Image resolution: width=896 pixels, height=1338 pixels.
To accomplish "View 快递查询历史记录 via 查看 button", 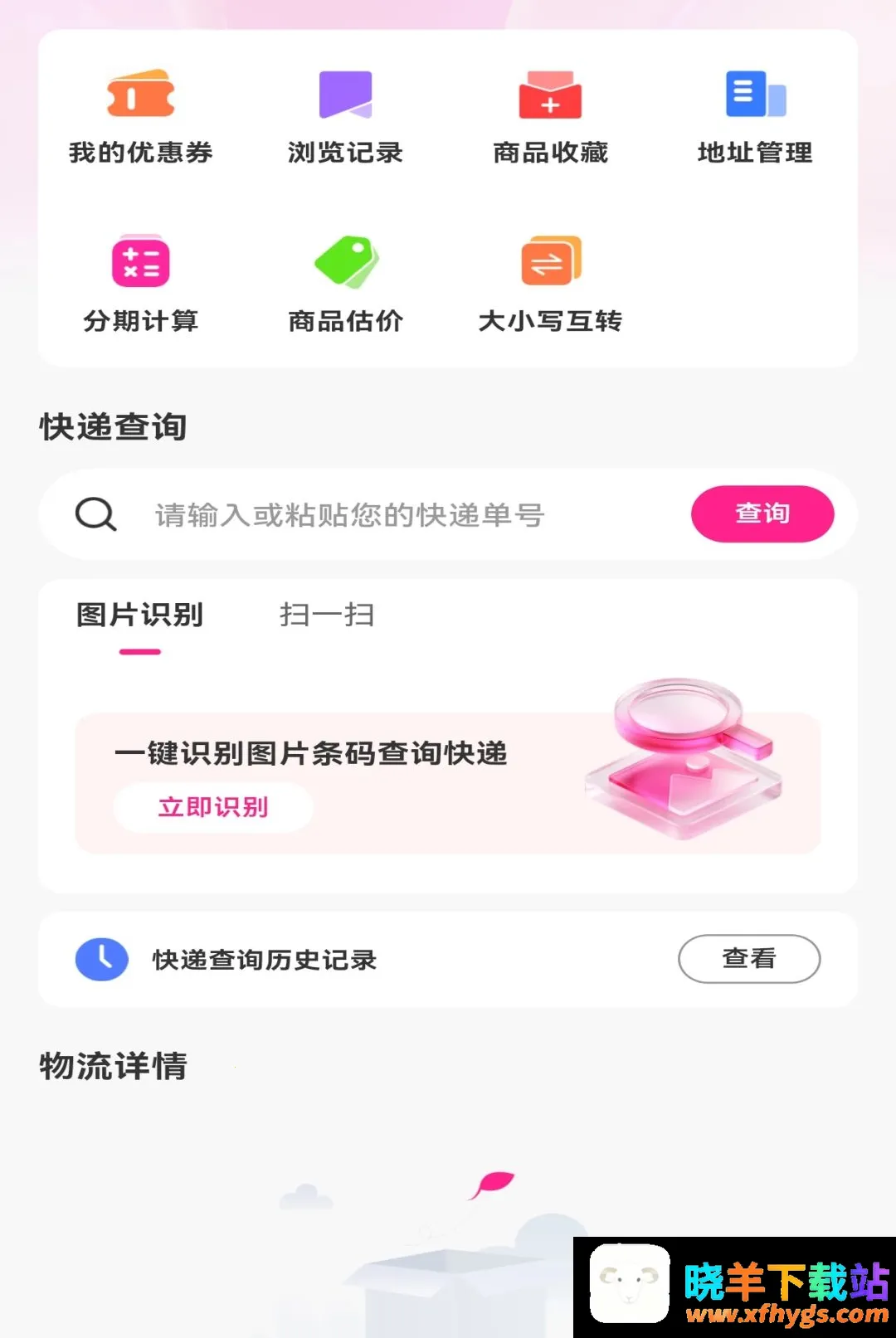I will [x=749, y=959].
